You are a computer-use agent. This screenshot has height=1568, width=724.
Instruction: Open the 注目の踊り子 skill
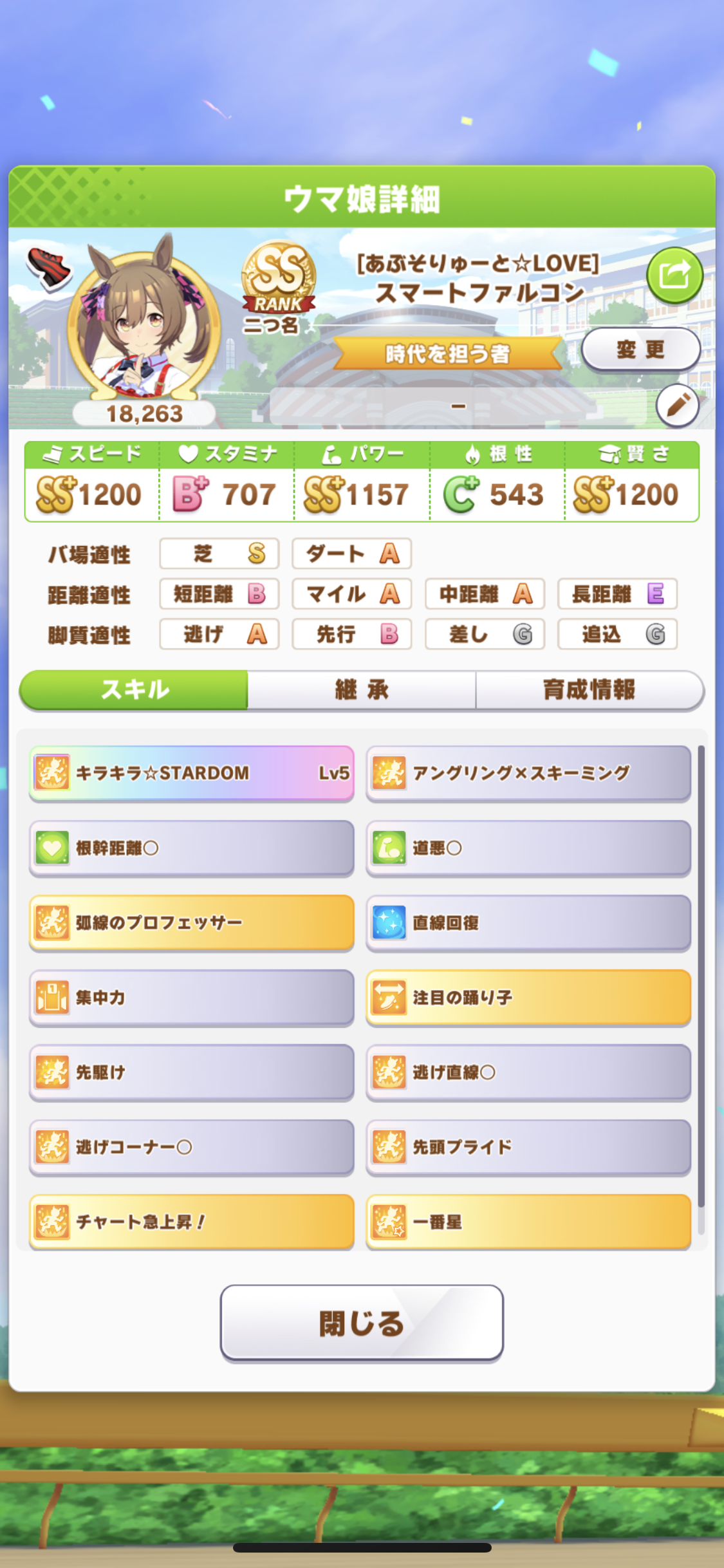pyautogui.click(x=528, y=997)
